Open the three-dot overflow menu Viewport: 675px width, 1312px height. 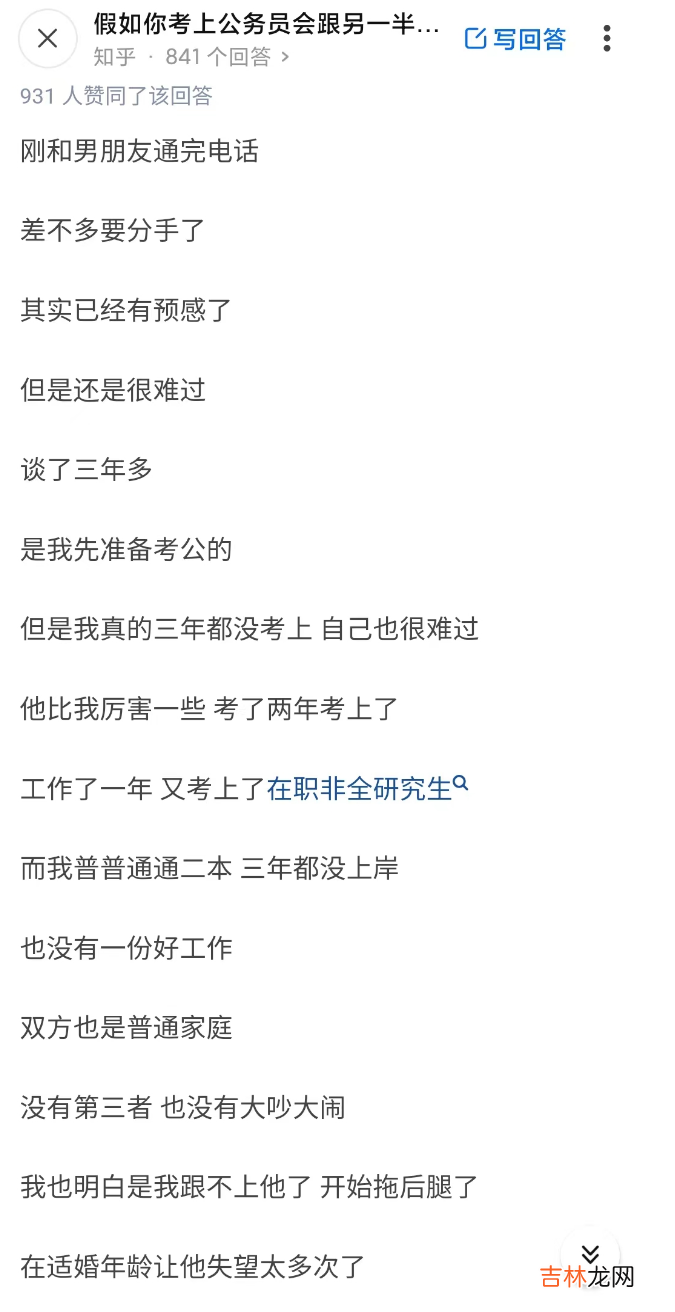pyautogui.click(x=607, y=39)
